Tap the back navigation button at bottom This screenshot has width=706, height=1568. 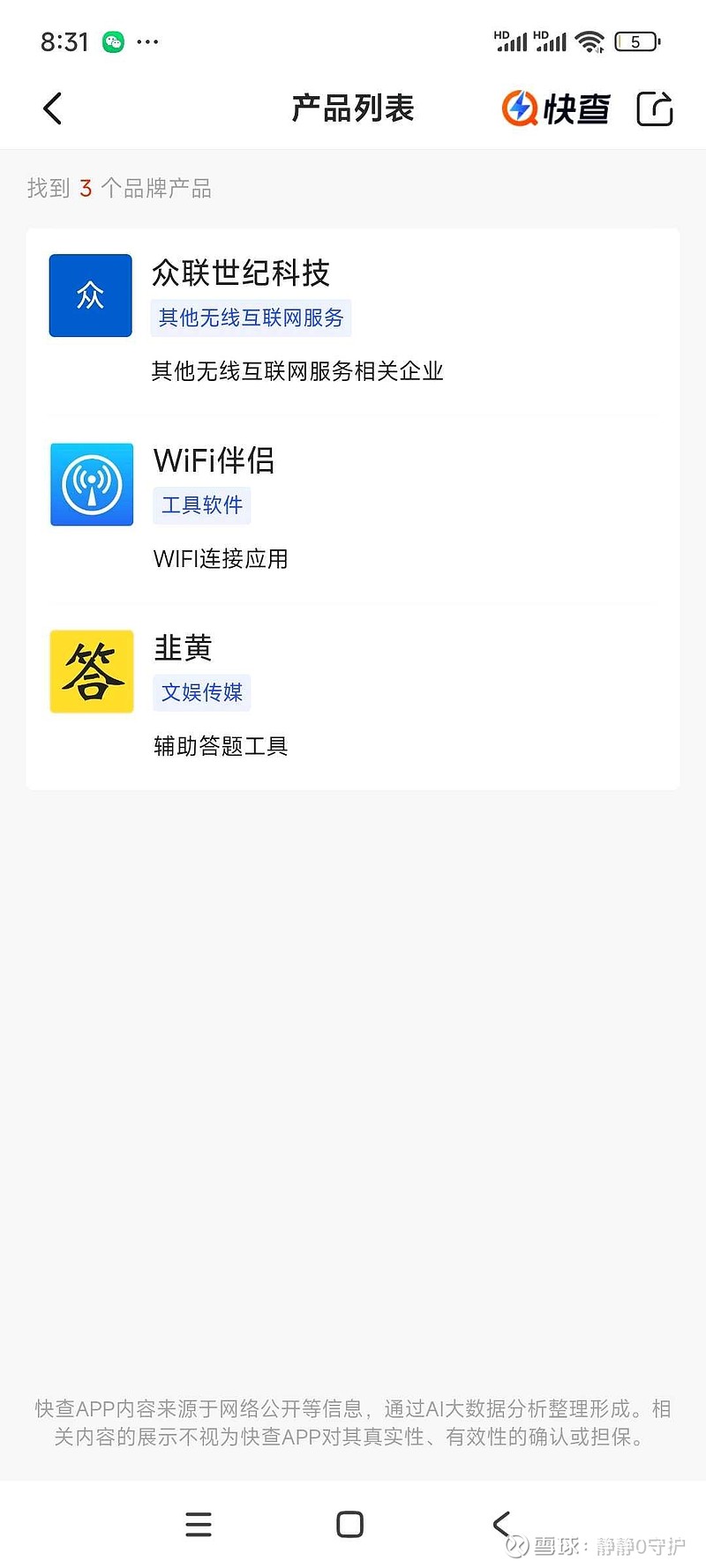click(501, 1523)
